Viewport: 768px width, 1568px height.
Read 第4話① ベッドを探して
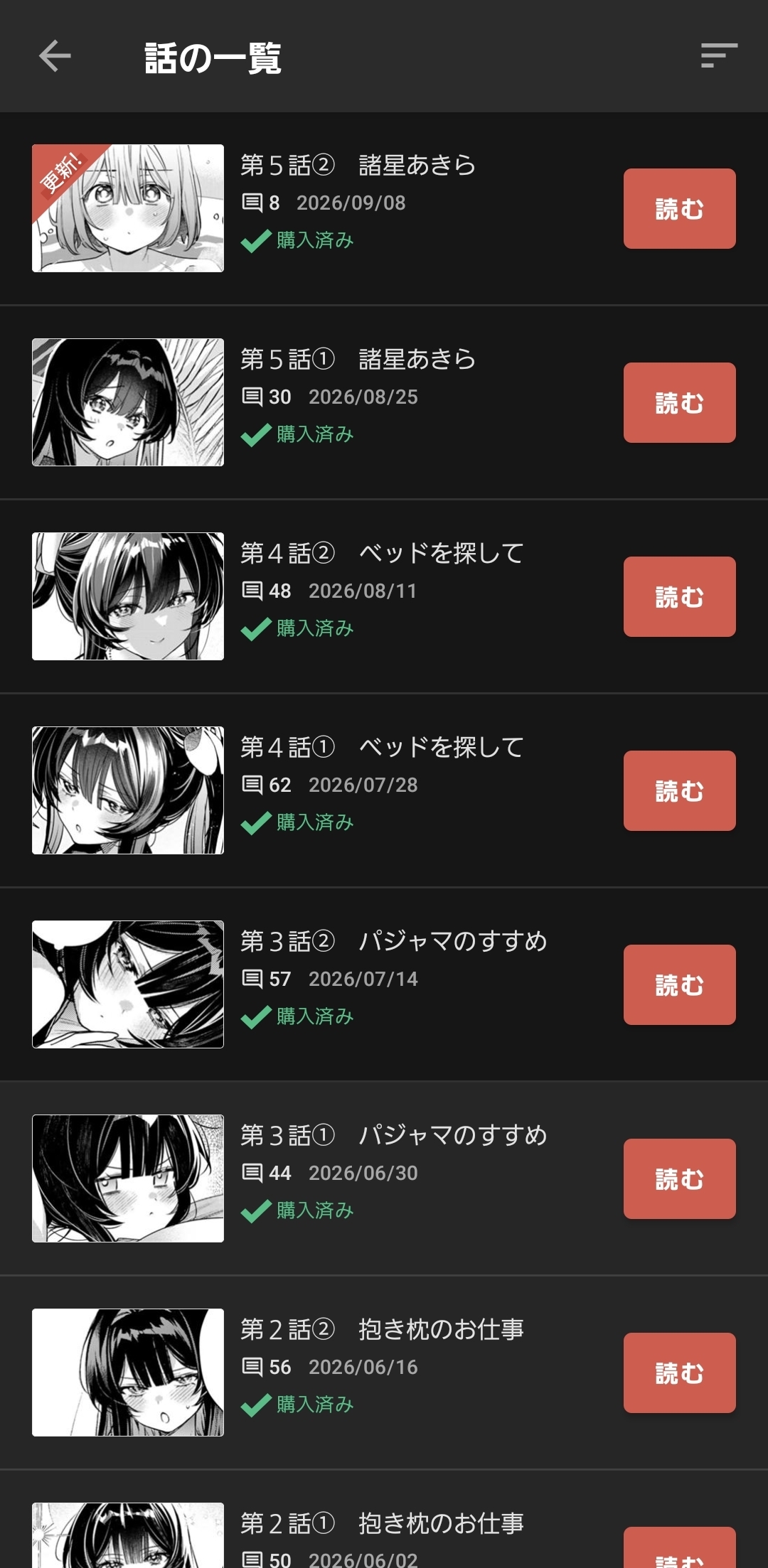click(679, 790)
